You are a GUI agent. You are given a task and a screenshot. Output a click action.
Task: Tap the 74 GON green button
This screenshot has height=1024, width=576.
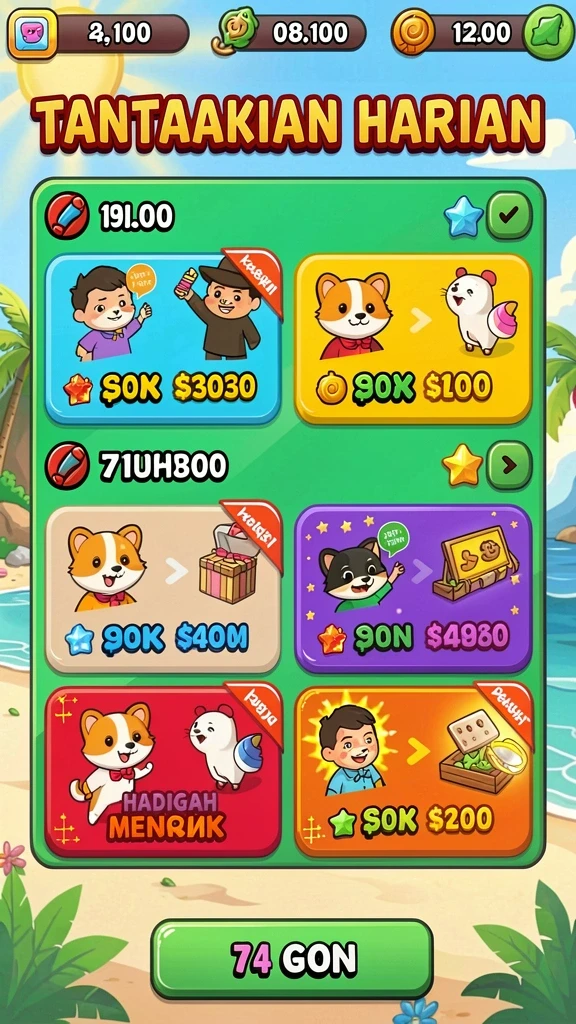pos(292,958)
